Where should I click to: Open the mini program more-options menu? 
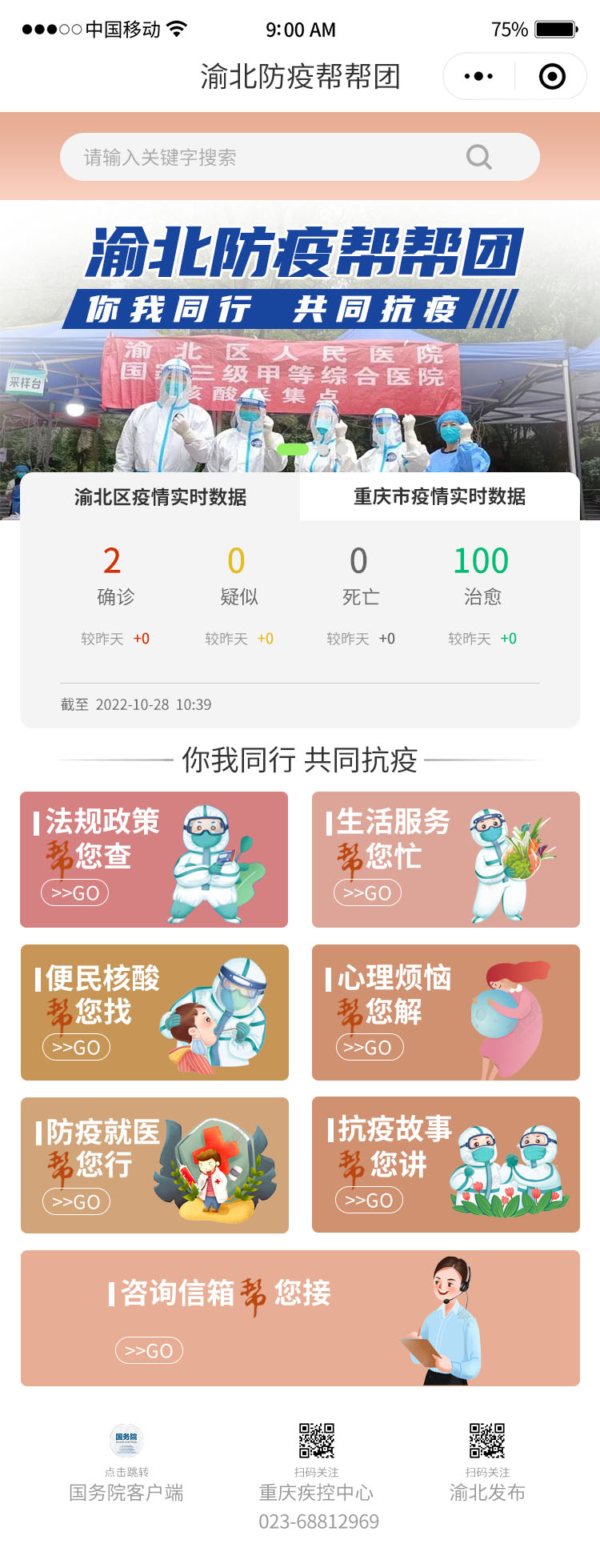pyautogui.click(x=478, y=77)
